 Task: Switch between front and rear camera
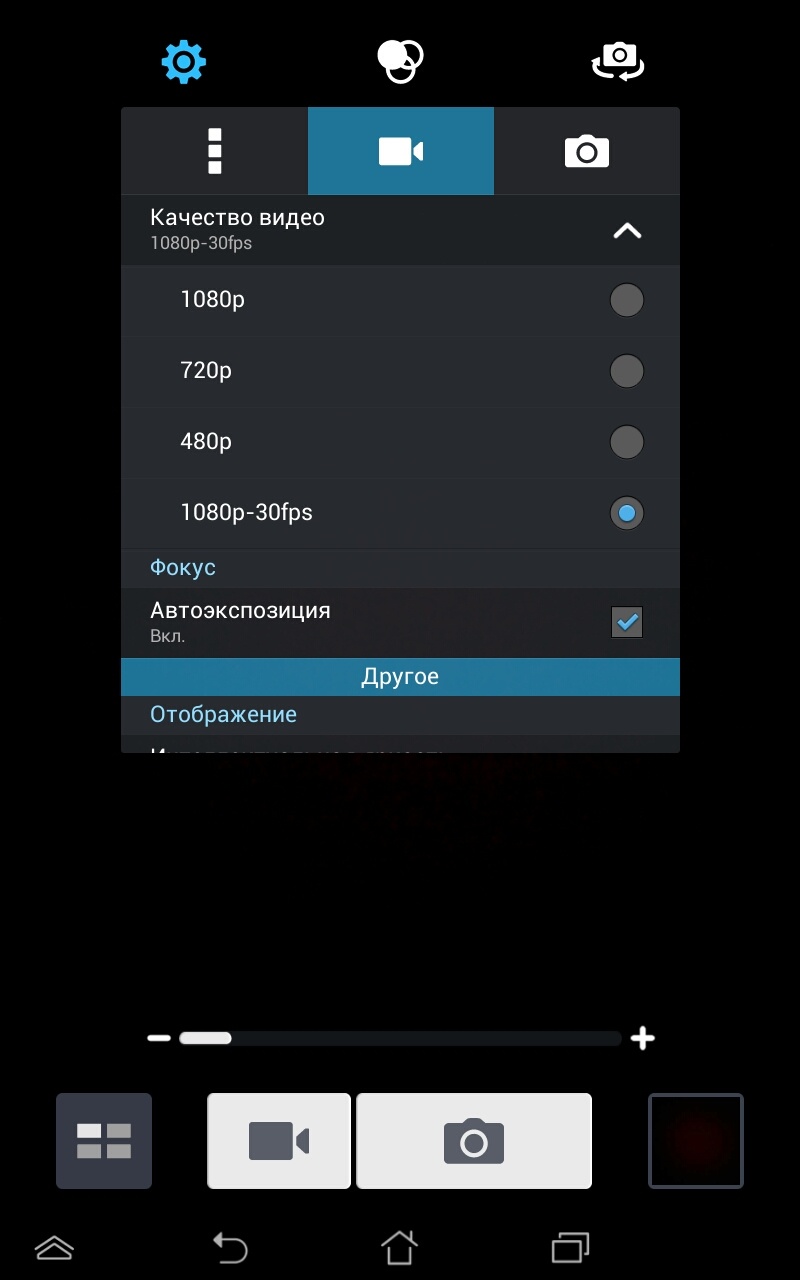click(x=617, y=62)
